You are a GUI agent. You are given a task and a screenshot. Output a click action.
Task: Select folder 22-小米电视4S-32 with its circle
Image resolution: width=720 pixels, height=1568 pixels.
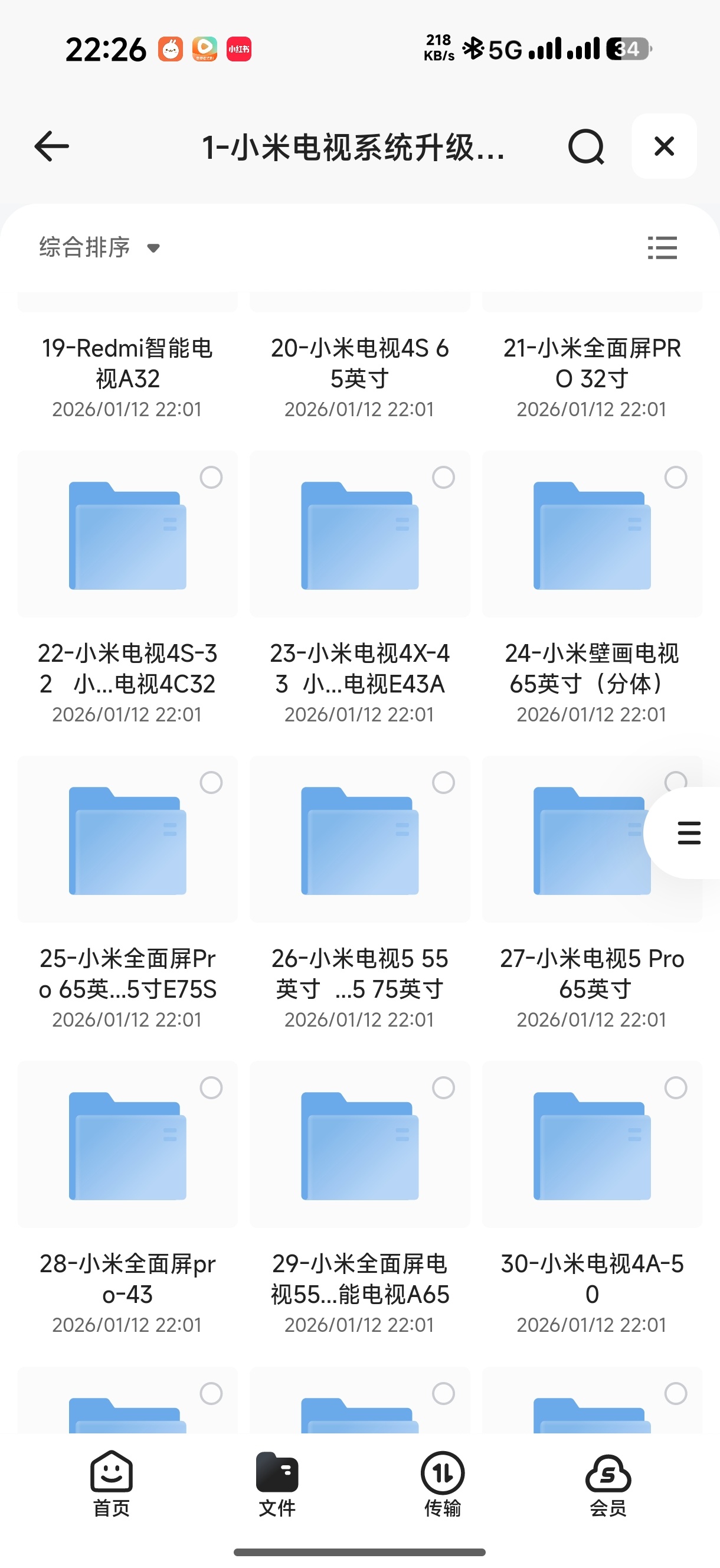pyautogui.click(x=211, y=477)
